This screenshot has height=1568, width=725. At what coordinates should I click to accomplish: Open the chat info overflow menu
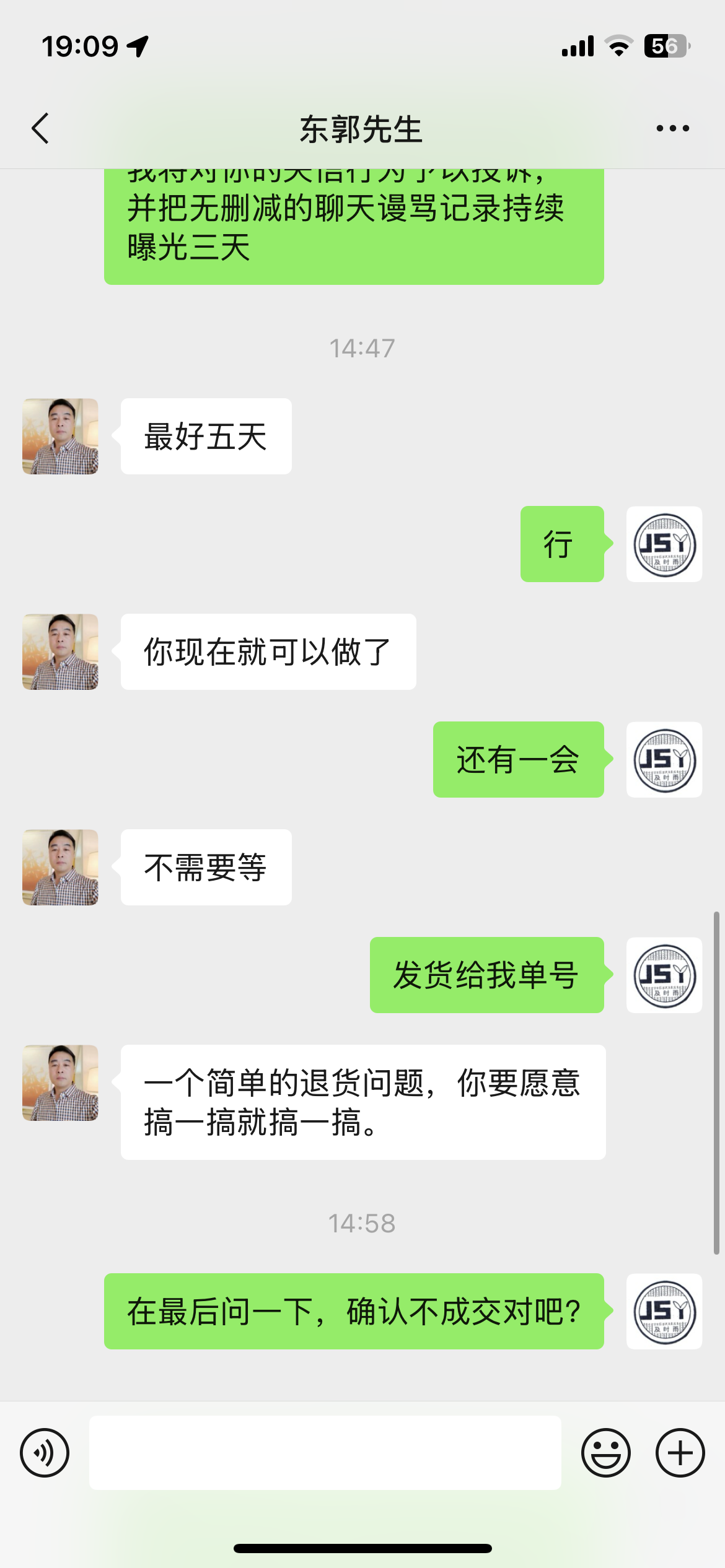tap(672, 129)
